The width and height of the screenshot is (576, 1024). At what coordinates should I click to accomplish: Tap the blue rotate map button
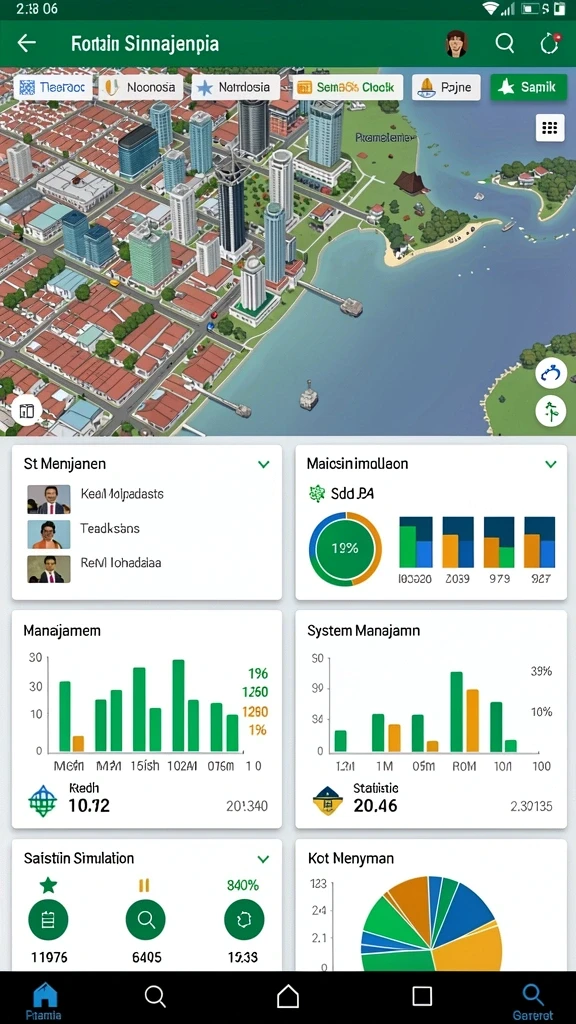pyautogui.click(x=550, y=374)
